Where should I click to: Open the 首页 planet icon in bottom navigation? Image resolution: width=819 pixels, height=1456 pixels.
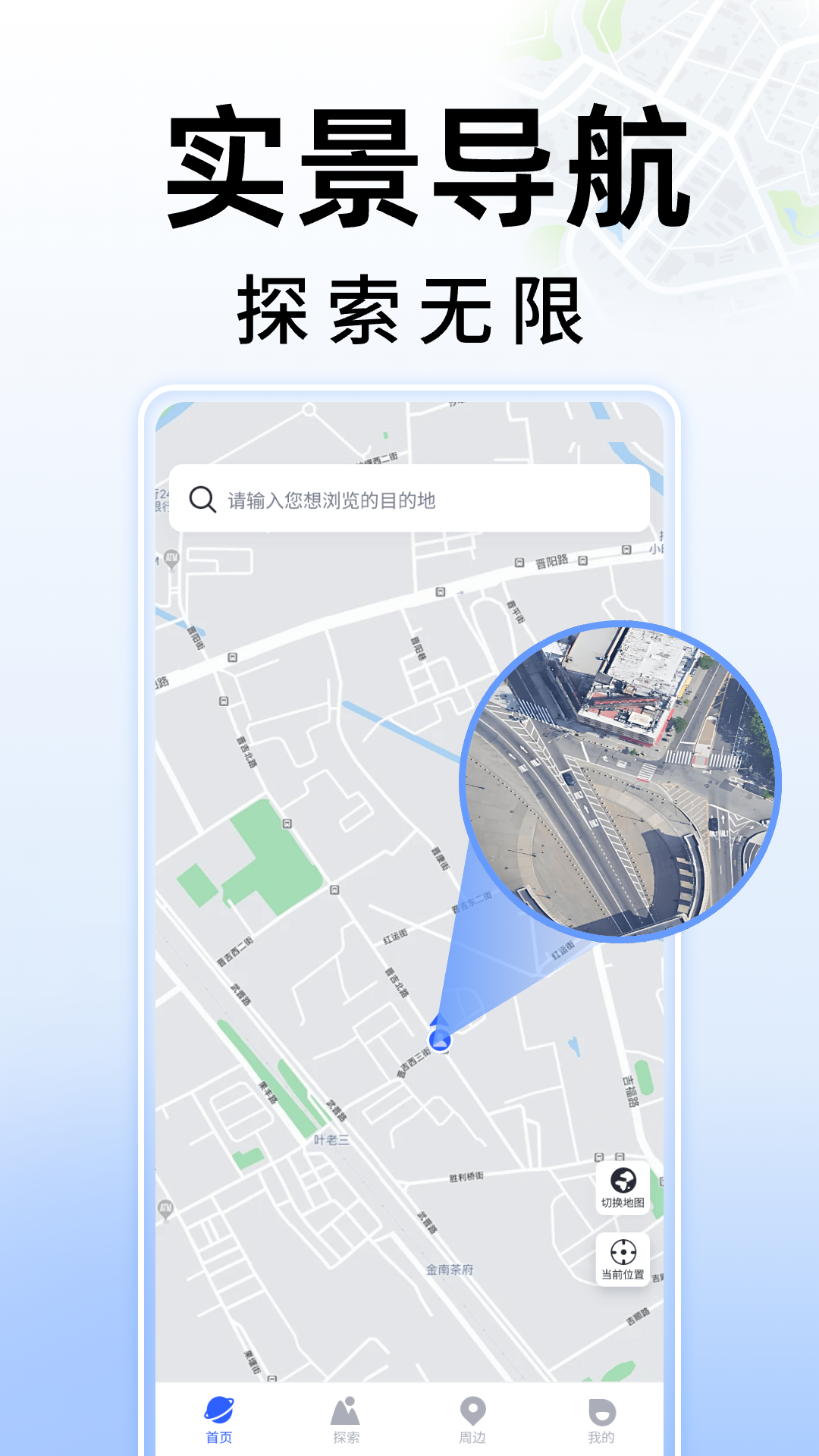219,1404
